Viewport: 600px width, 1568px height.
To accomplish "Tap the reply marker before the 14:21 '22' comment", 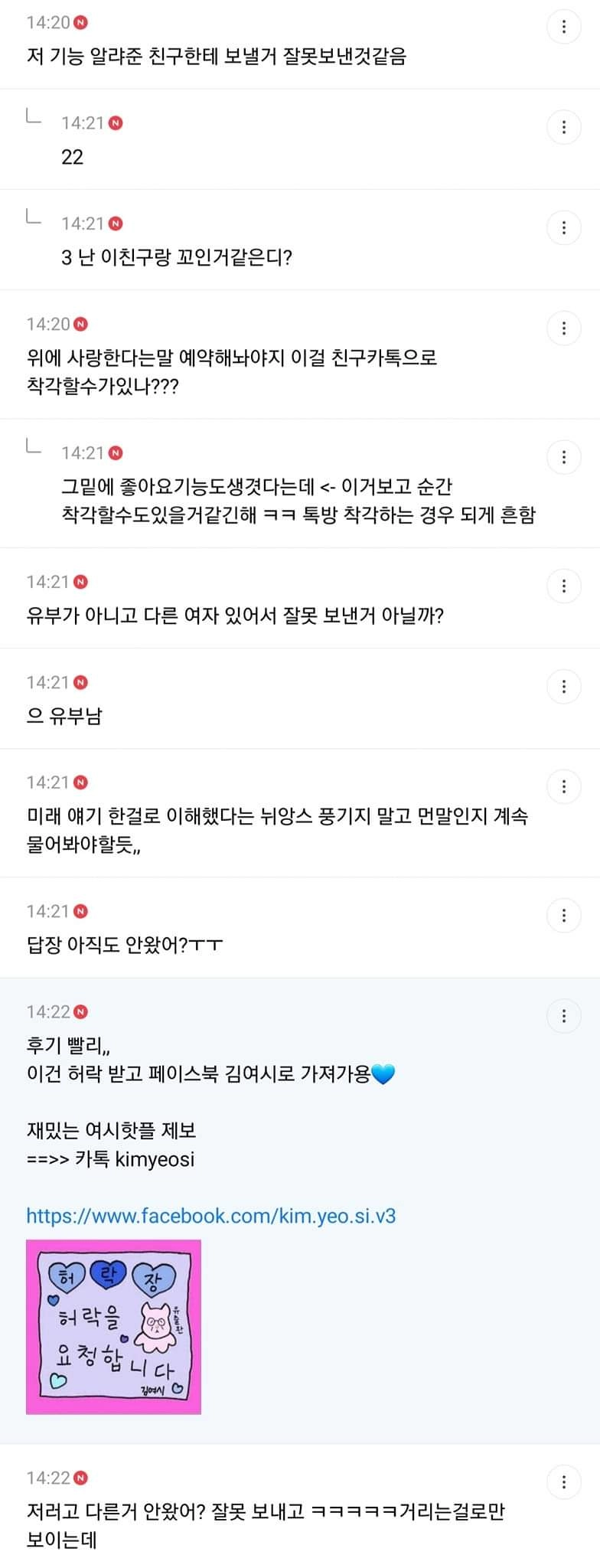I will click(32, 116).
